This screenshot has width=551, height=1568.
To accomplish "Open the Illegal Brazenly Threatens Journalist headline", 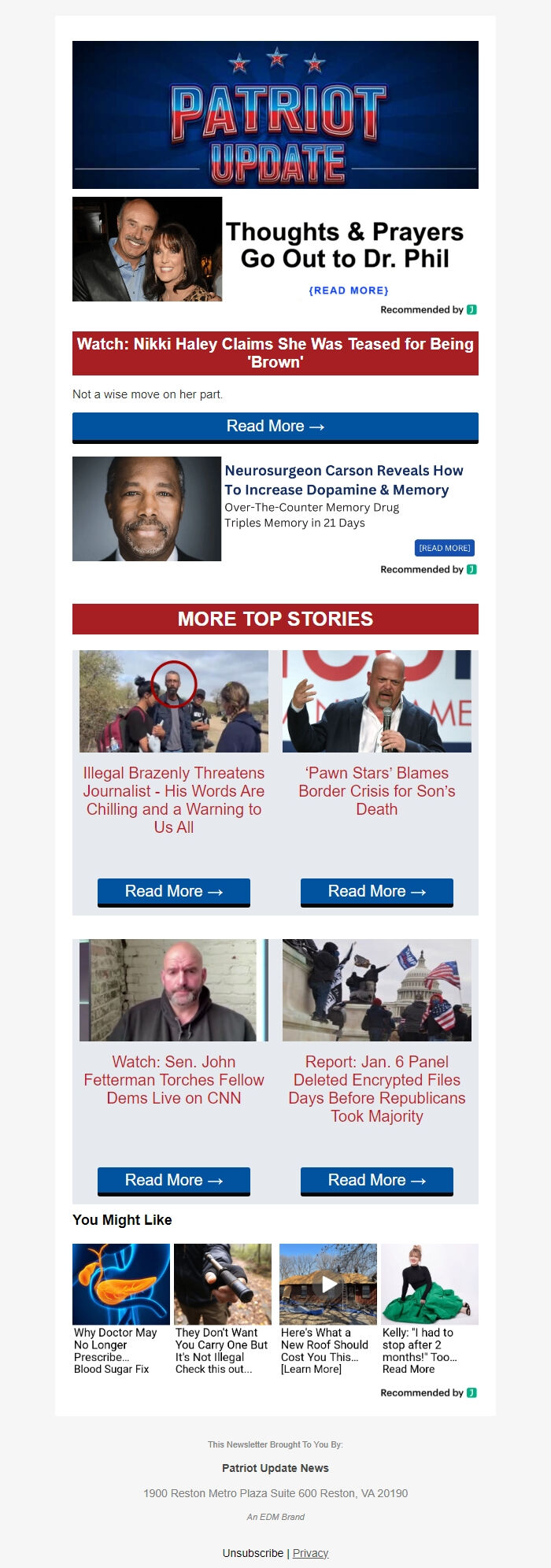I will 173,800.
